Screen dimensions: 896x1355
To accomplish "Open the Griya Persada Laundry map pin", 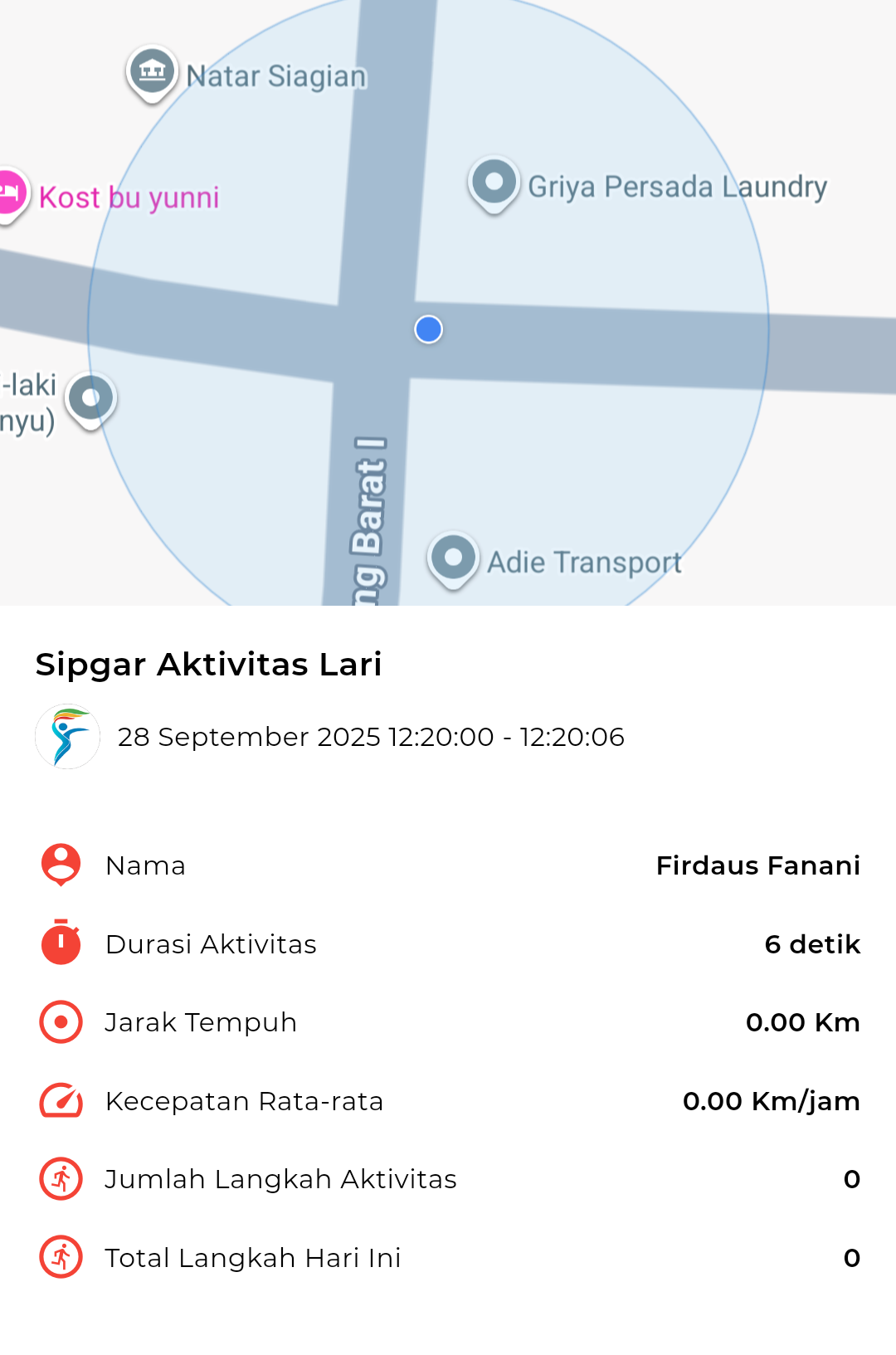I will coord(494,183).
